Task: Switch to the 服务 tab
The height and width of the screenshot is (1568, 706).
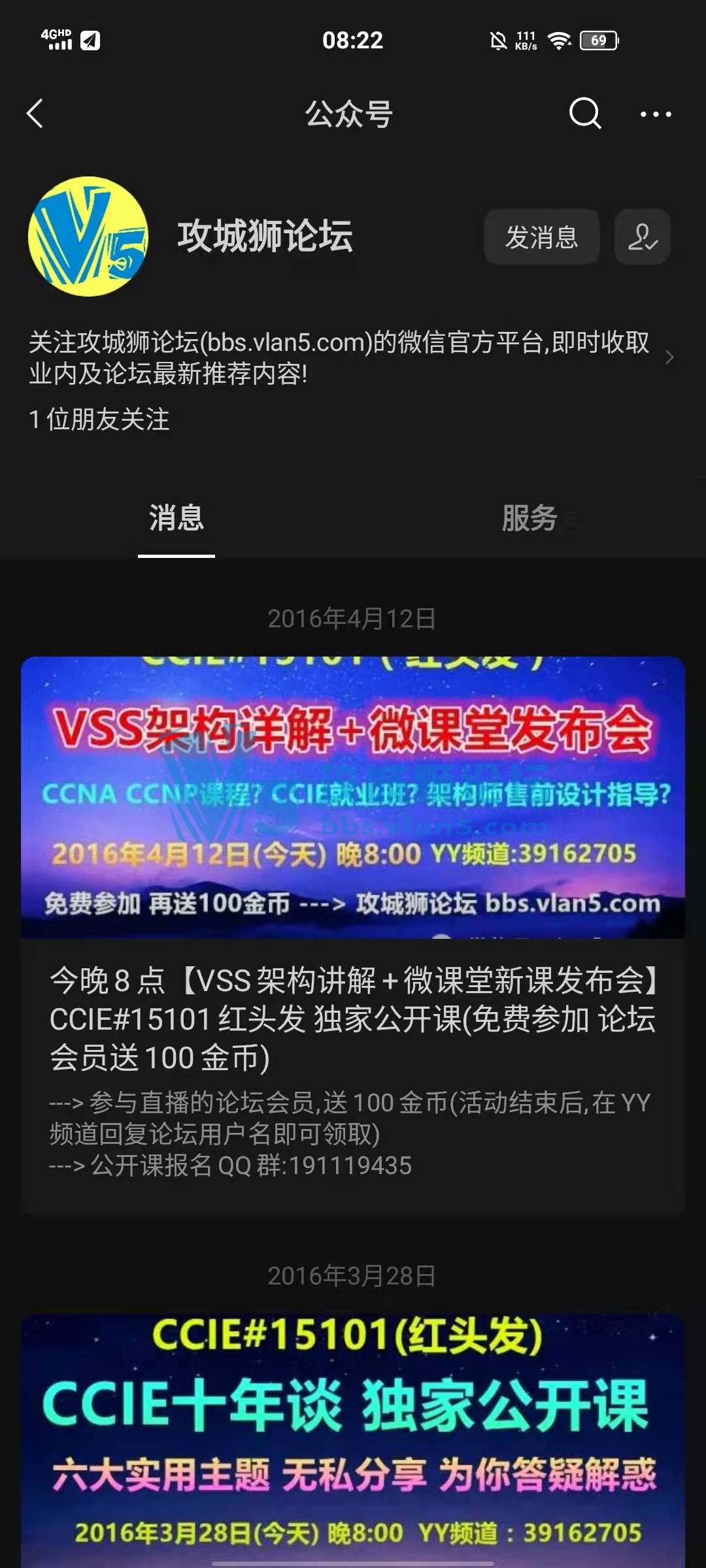Action: pos(529,518)
